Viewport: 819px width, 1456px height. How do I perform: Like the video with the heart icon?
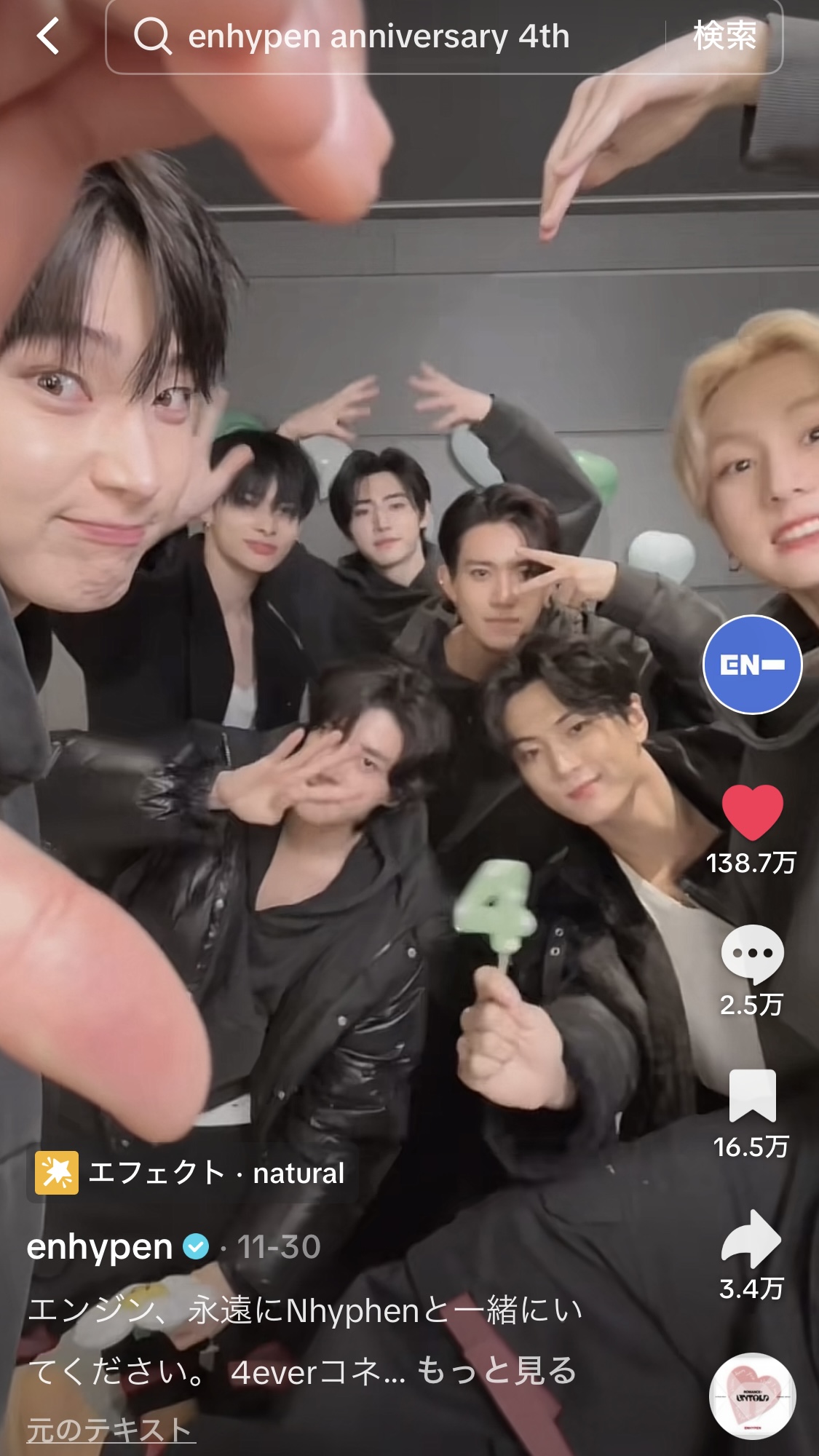point(752,812)
